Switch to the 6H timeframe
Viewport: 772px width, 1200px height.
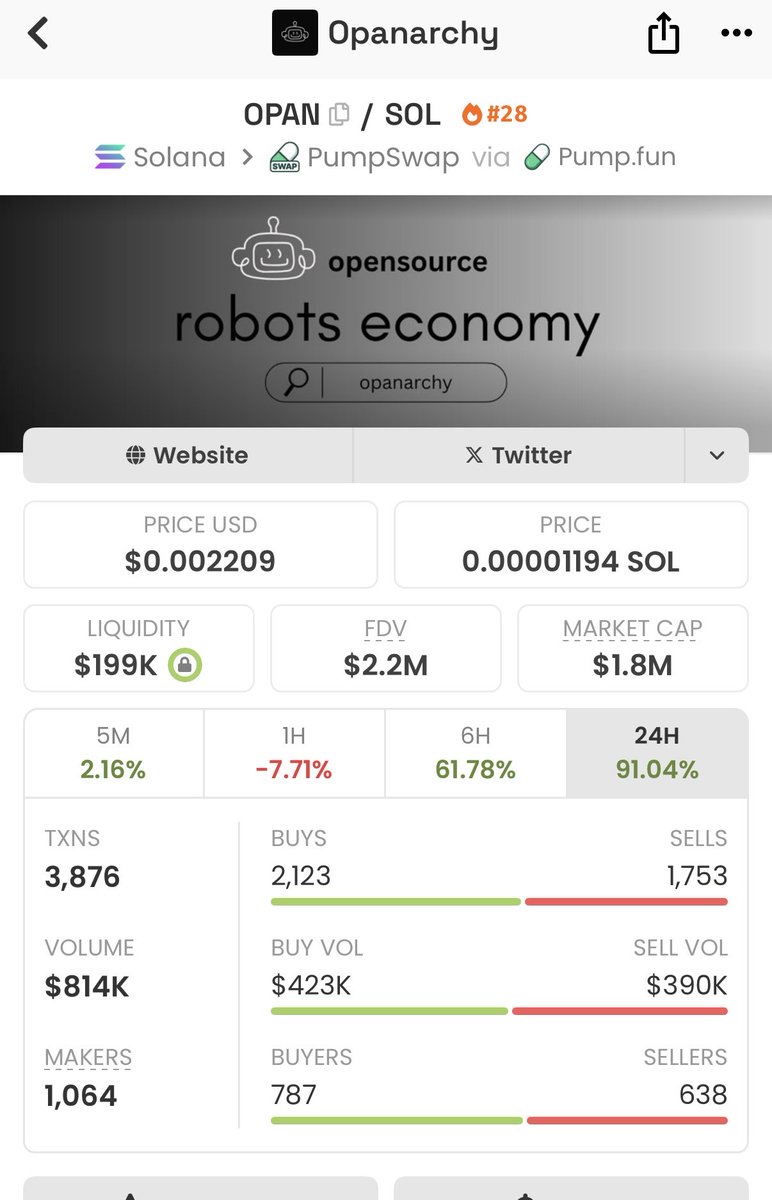(475, 753)
